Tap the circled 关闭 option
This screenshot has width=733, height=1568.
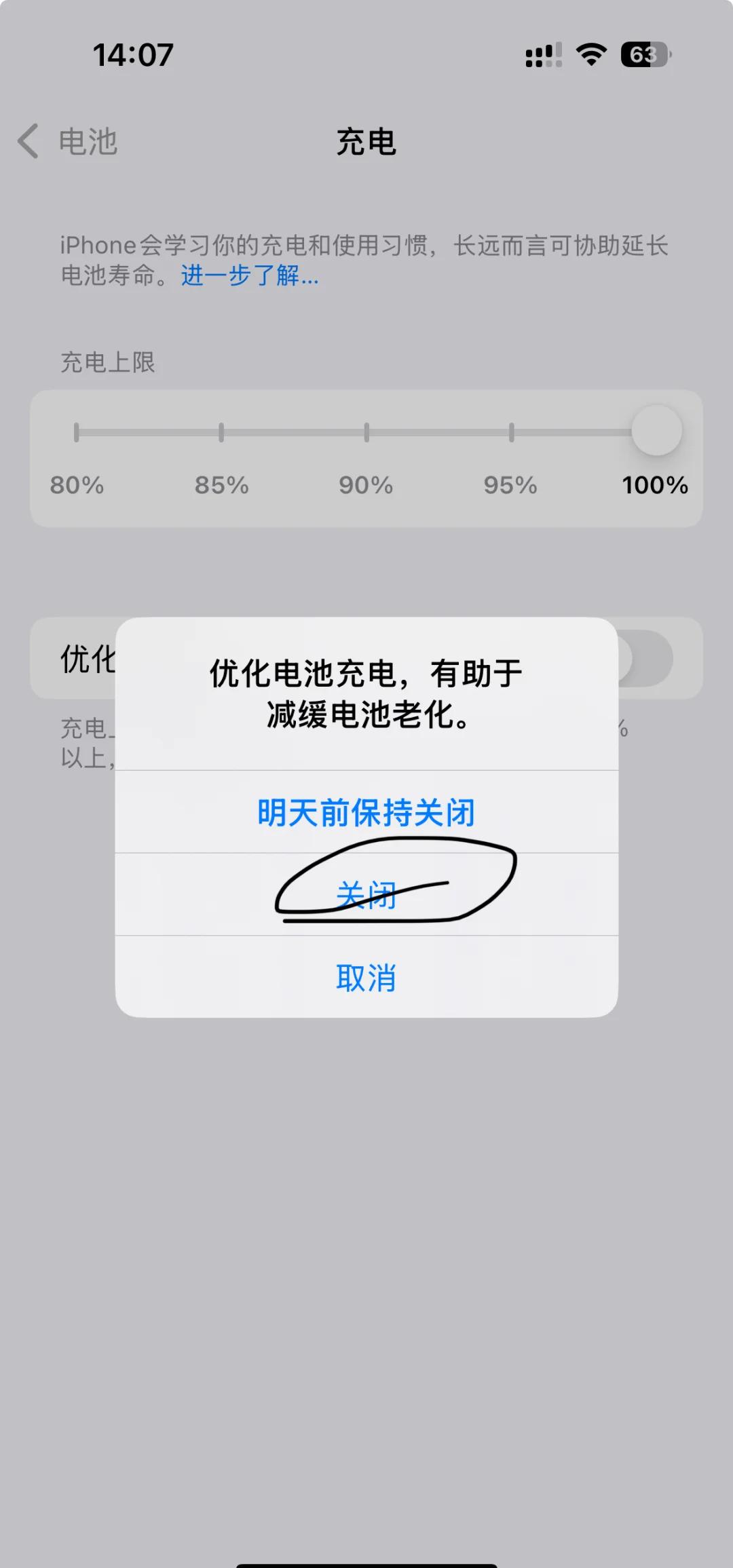(x=366, y=896)
